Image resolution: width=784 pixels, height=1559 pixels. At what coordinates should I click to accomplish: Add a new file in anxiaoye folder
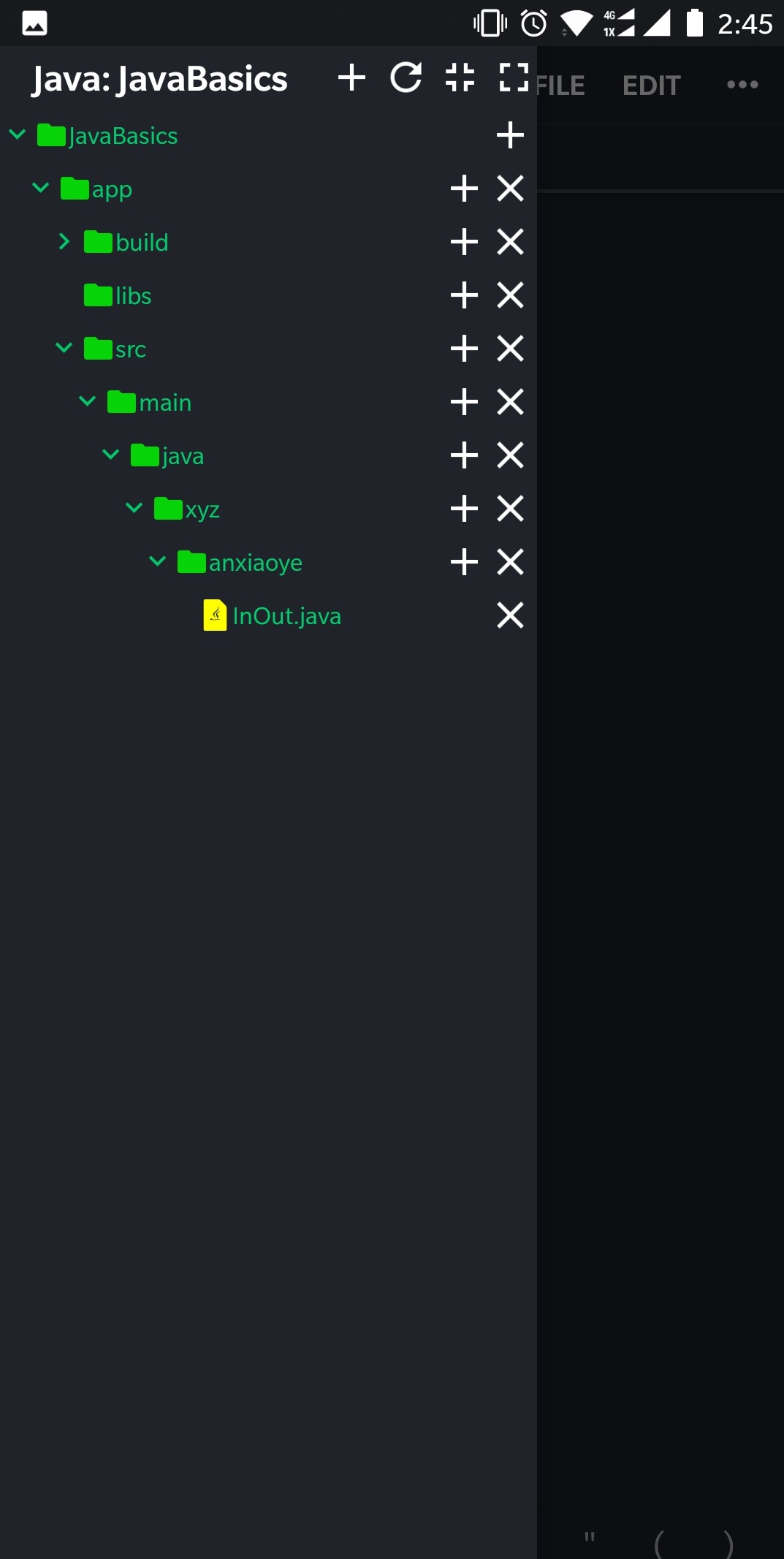[464, 562]
